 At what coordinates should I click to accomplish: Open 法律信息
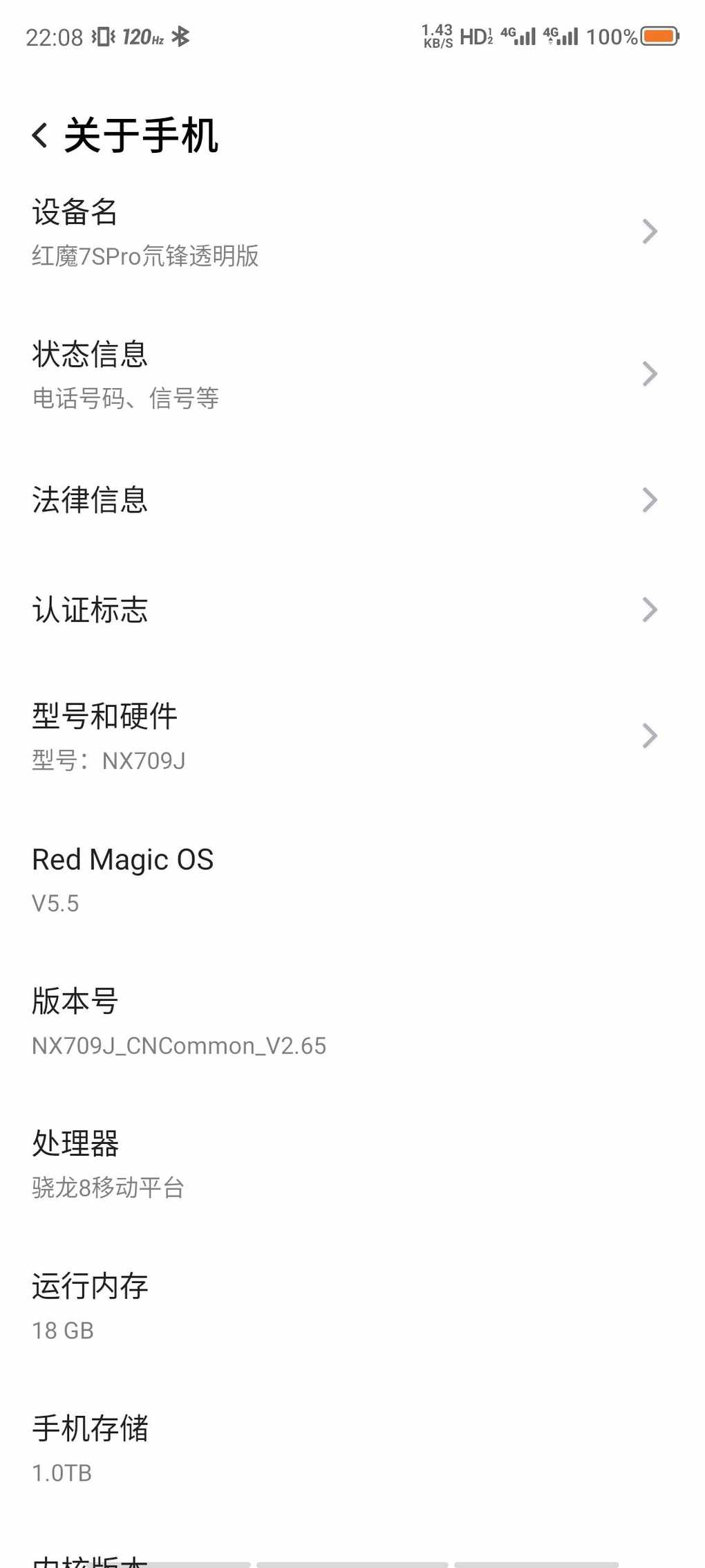352,499
